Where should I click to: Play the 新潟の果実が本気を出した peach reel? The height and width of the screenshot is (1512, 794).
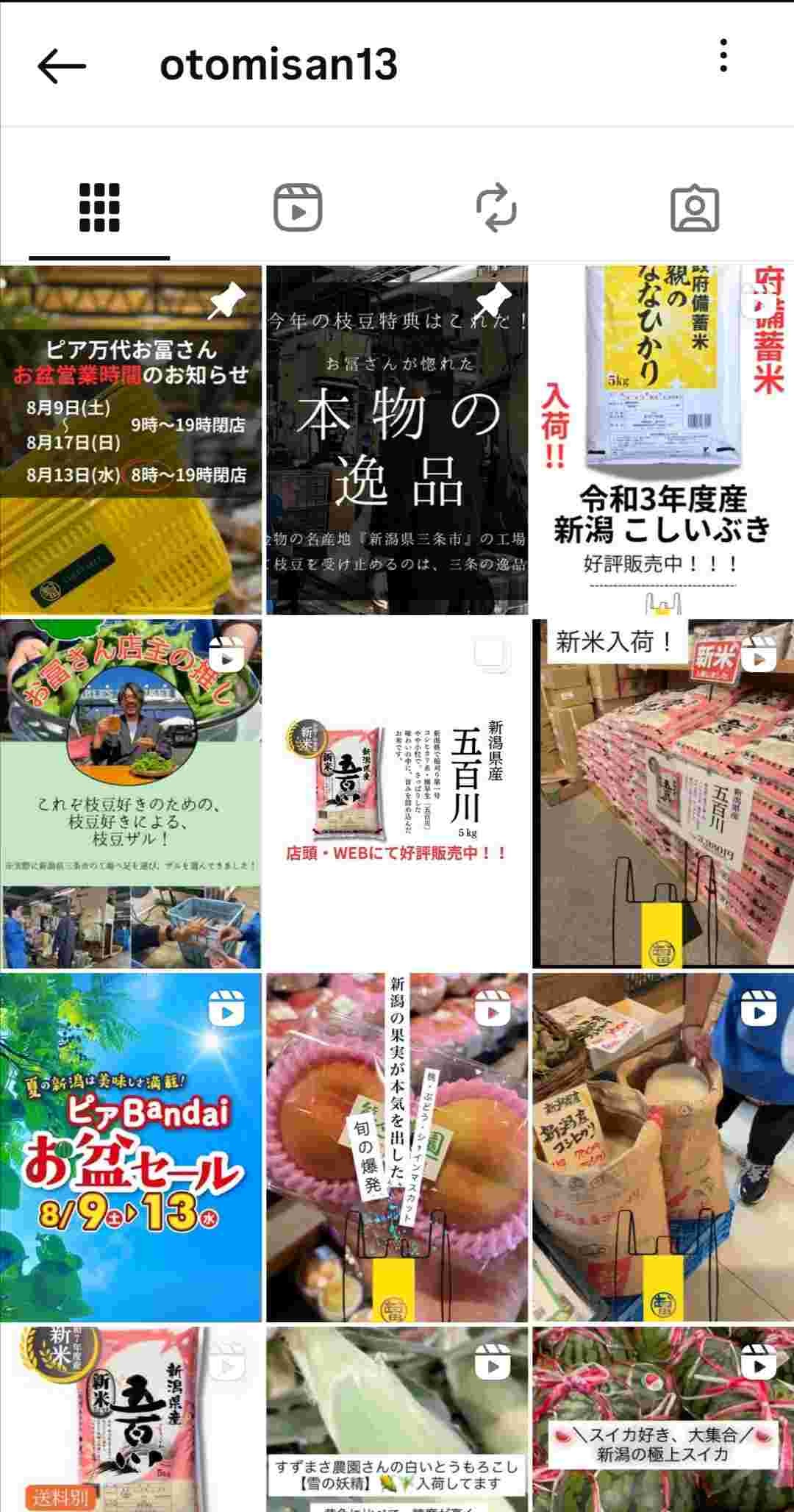pos(397,1147)
